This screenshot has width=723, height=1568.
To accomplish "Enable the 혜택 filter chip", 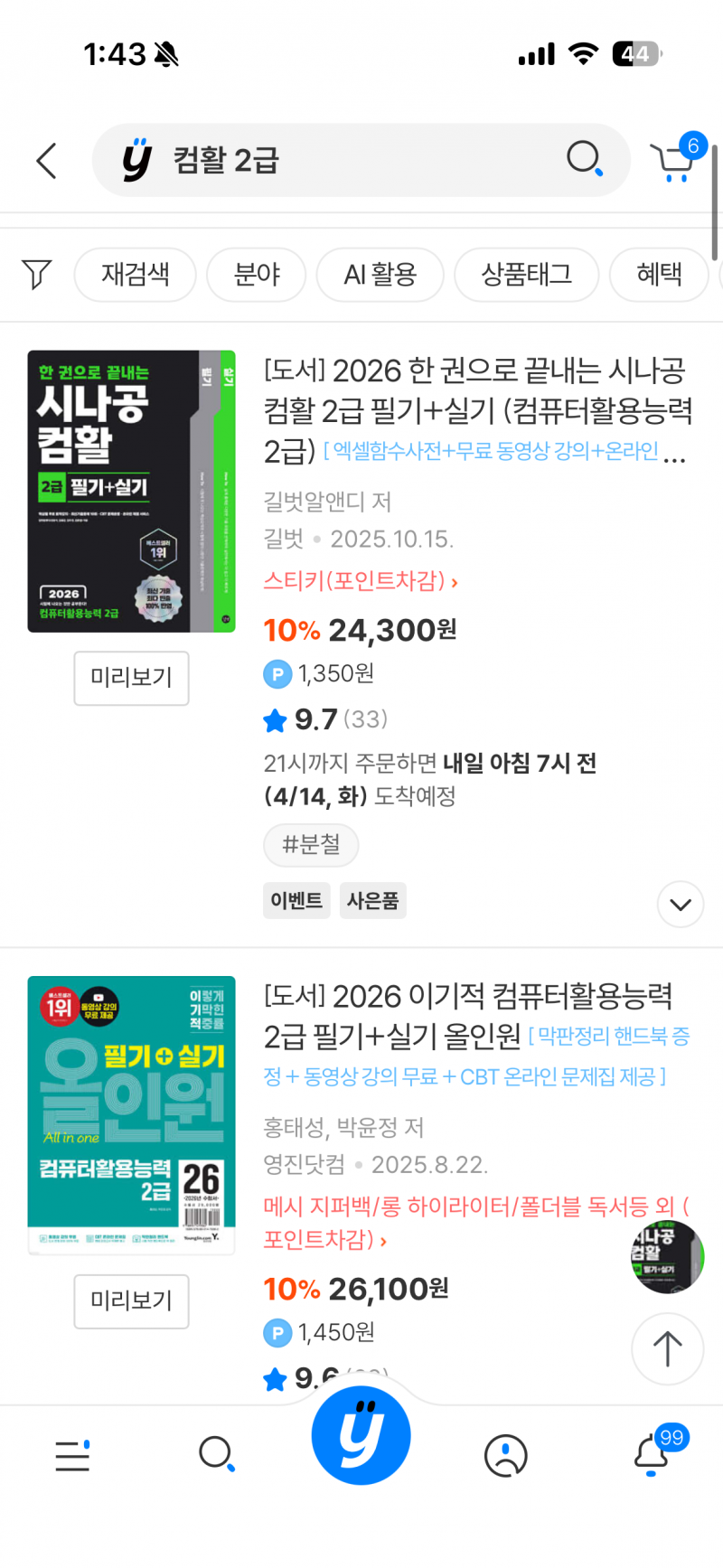I will (659, 275).
